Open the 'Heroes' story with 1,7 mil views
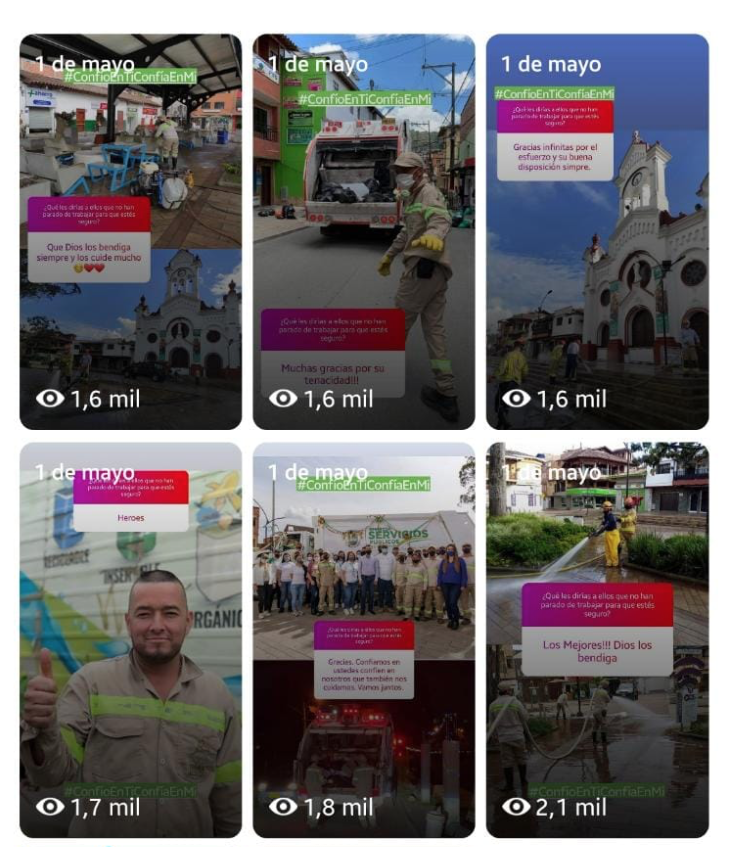The image size is (730, 847). click(130, 640)
